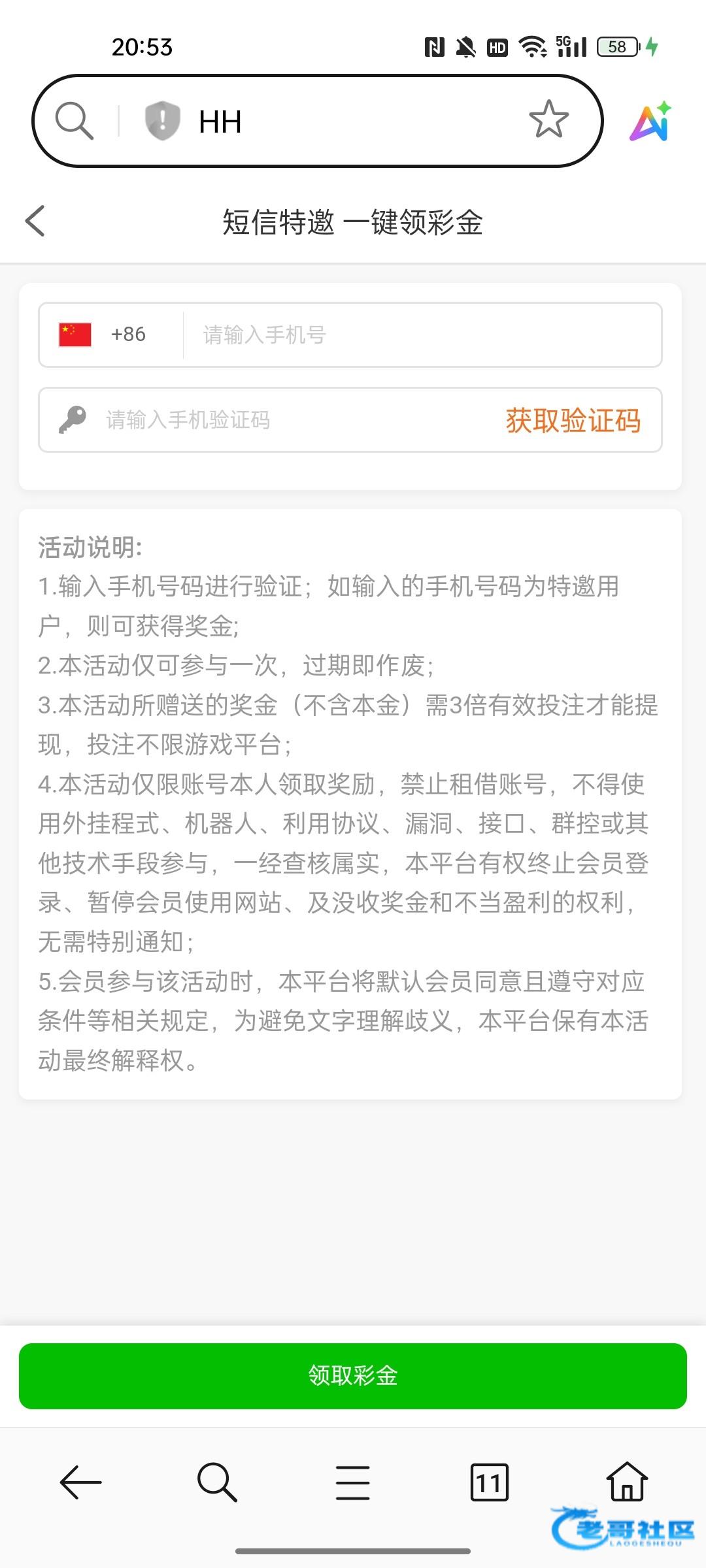This screenshot has width=706, height=1568.
Task: Go to the browser home page
Action: 627,1480
